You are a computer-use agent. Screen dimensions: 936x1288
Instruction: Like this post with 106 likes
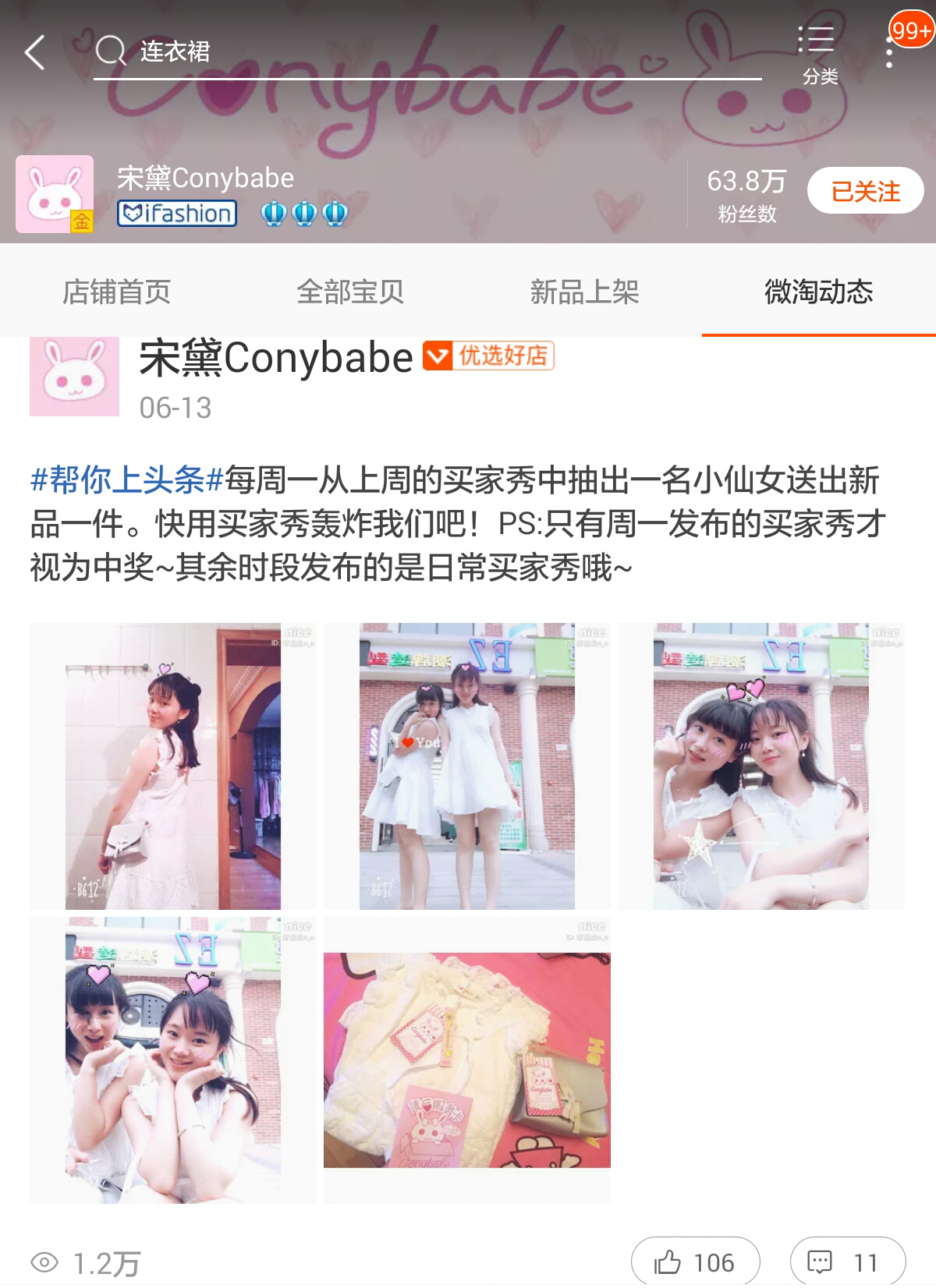(695, 1261)
